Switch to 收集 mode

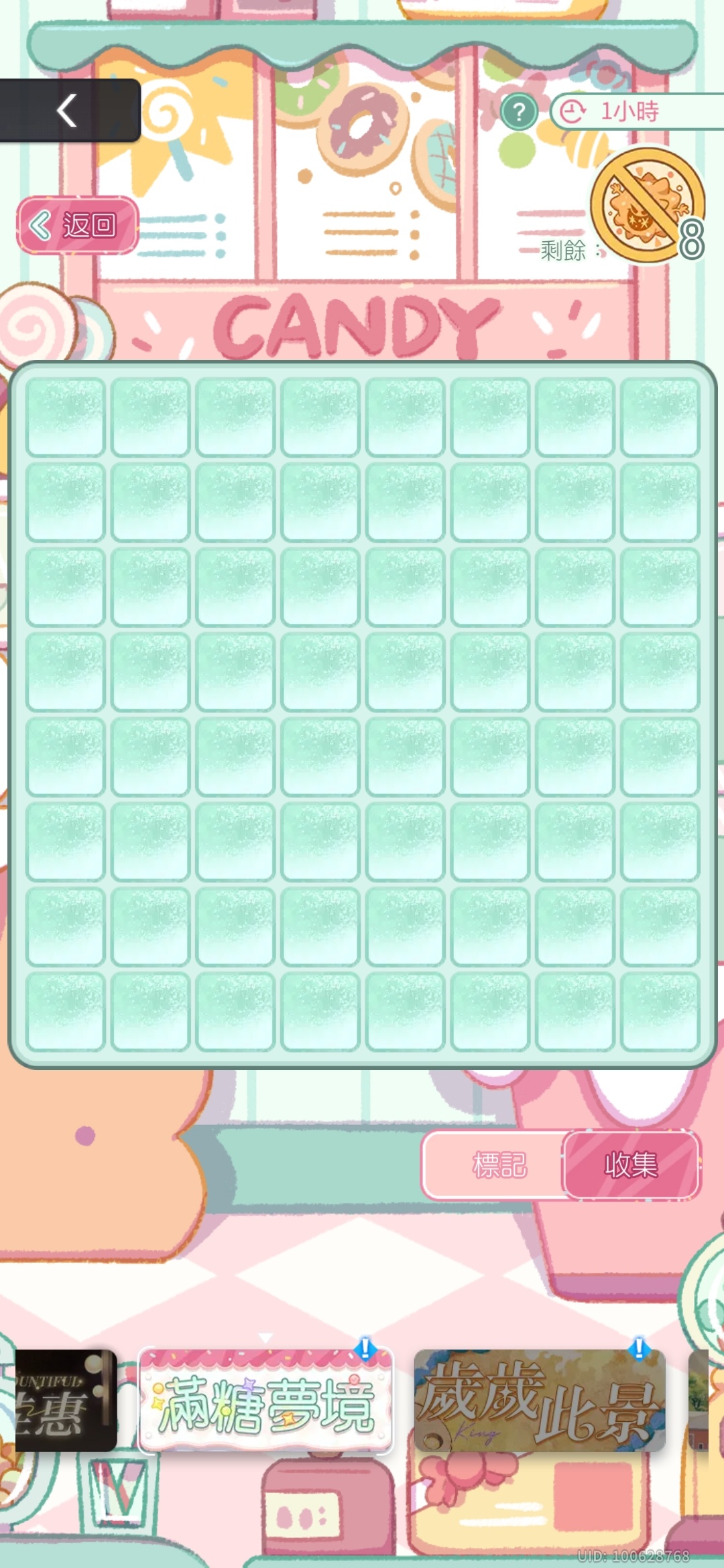click(x=631, y=1165)
